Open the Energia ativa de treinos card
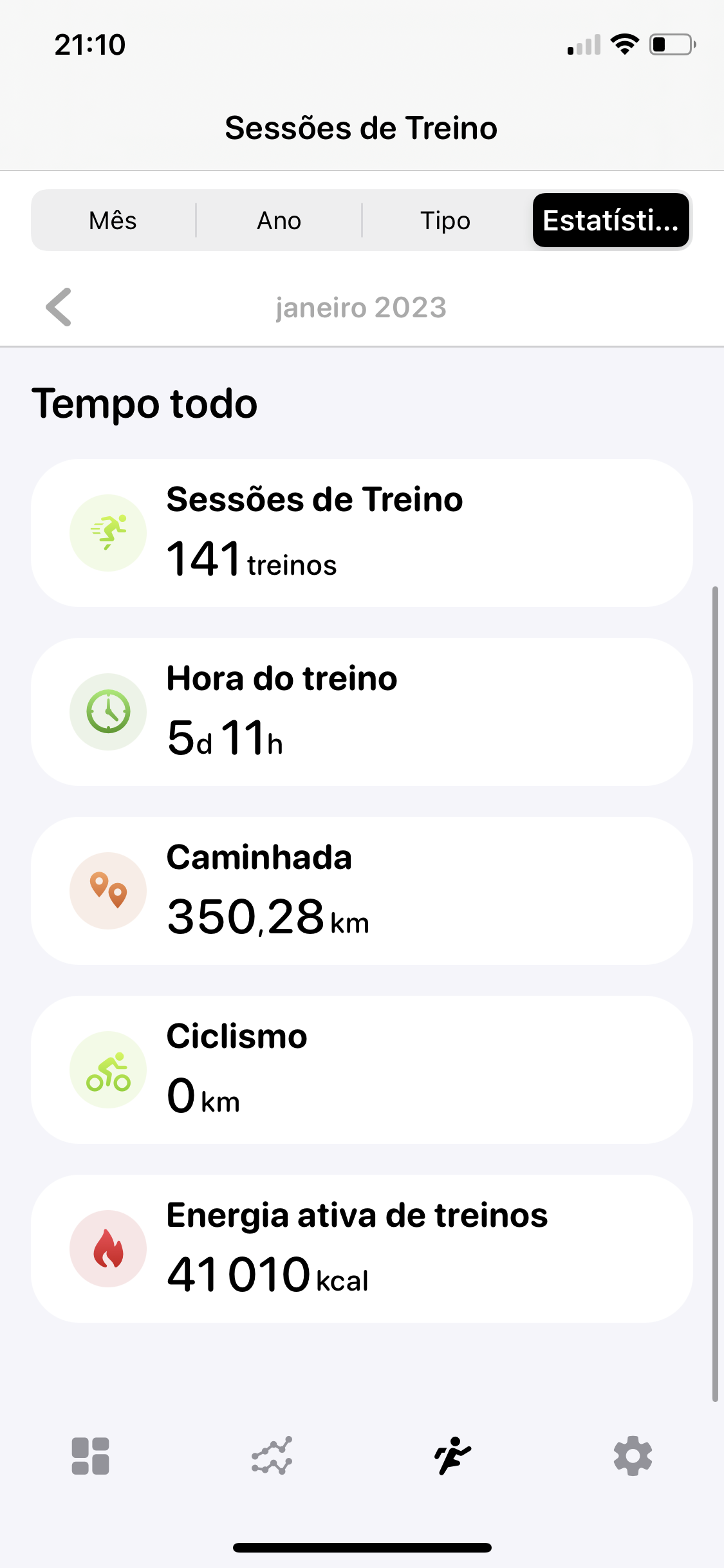The image size is (724, 1568). pyautogui.click(x=362, y=1249)
